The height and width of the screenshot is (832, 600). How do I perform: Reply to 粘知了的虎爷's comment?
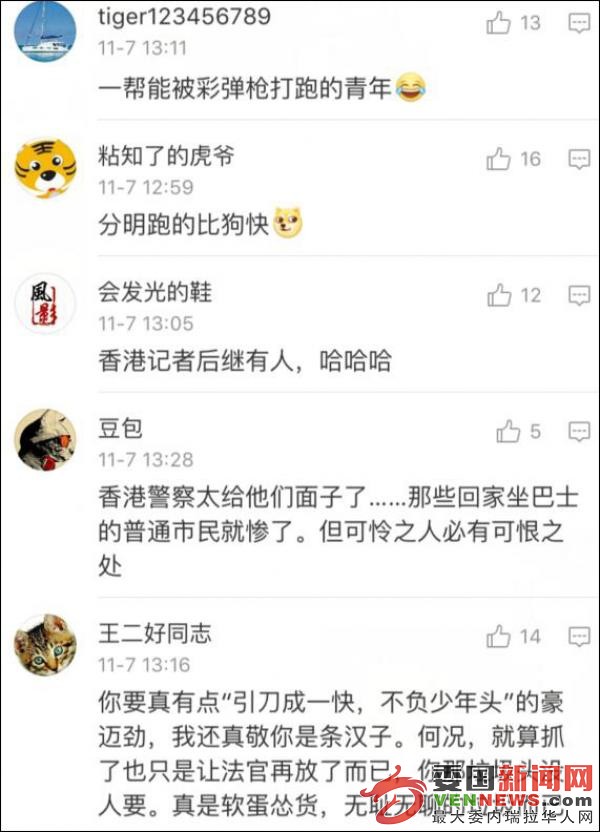pyautogui.click(x=579, y=159)
